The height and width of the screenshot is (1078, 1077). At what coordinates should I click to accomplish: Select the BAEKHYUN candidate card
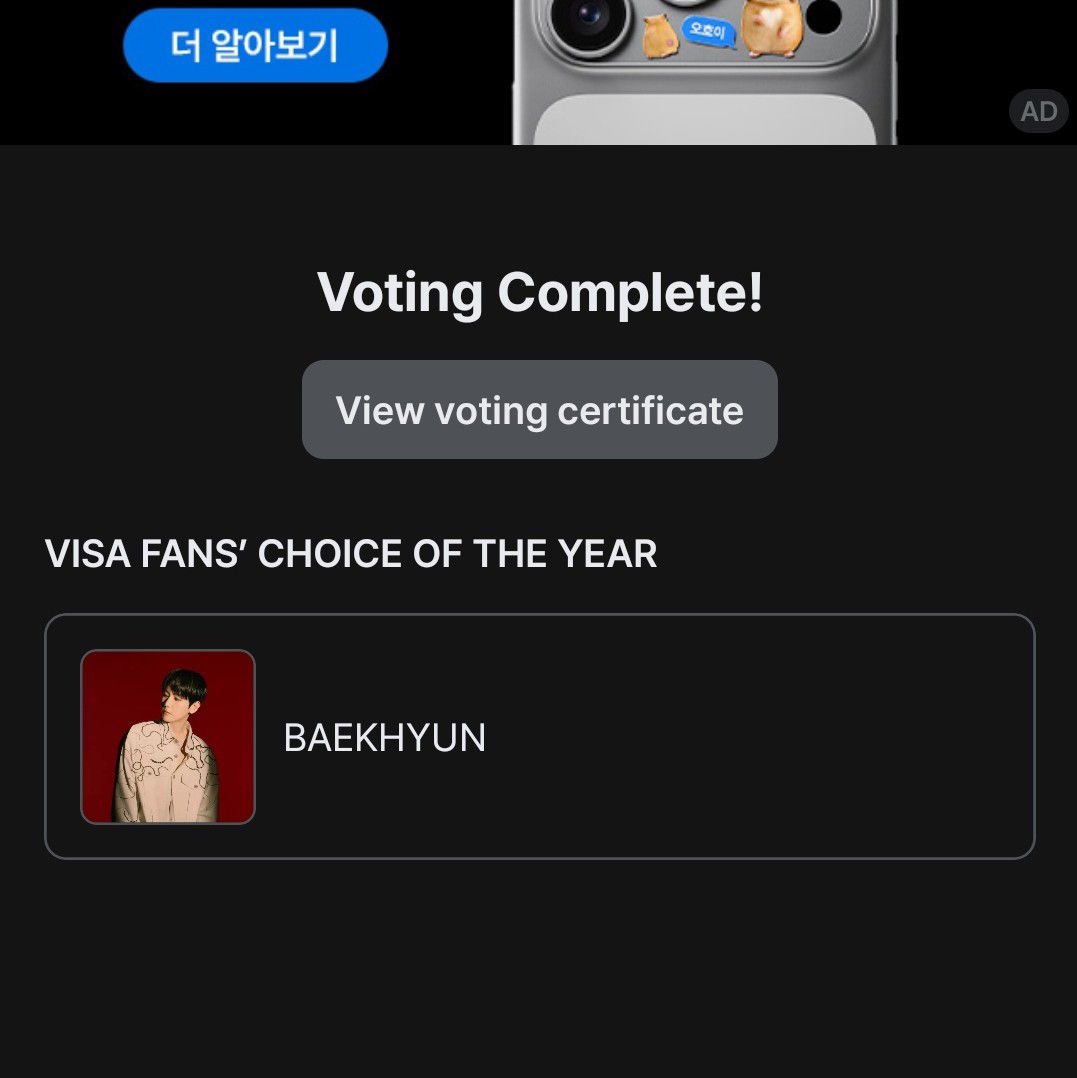click(539, 737)
